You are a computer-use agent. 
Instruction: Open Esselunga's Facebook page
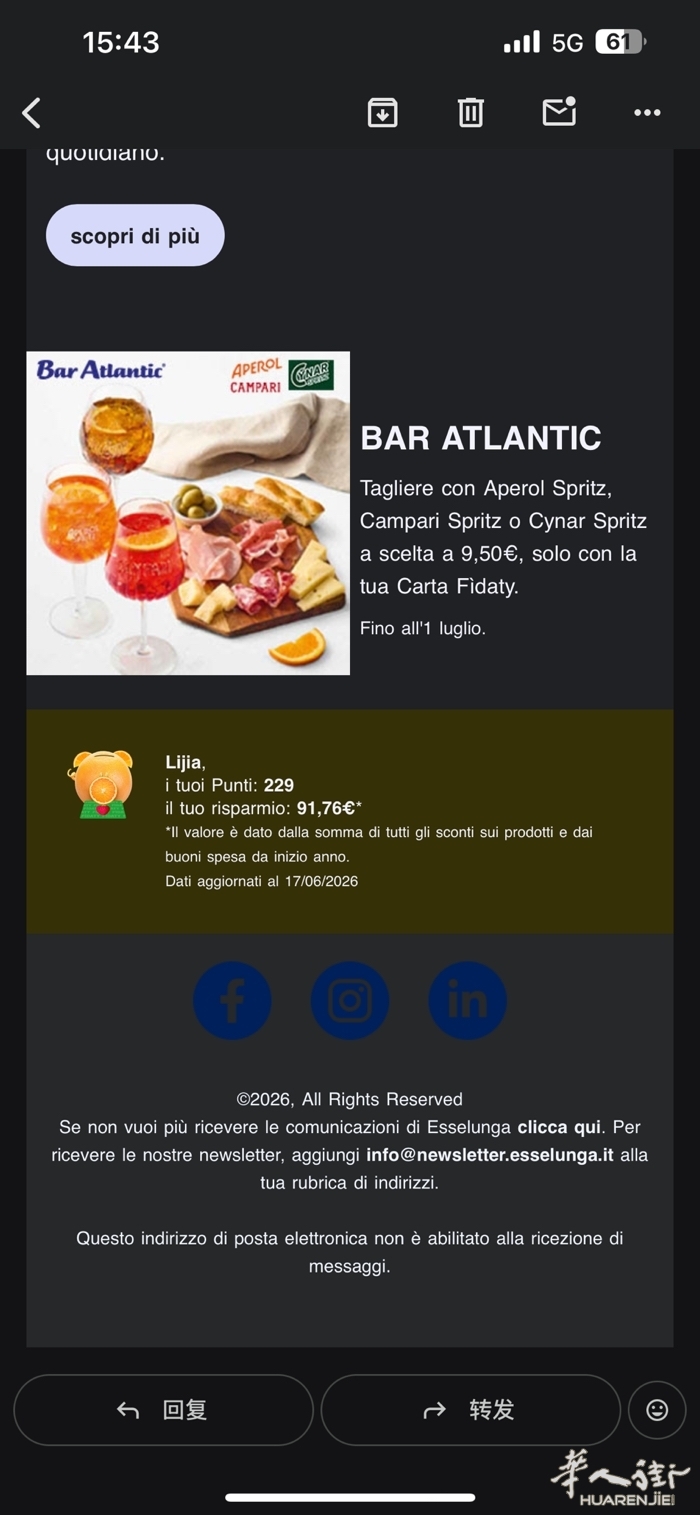tap(232, 1000)
